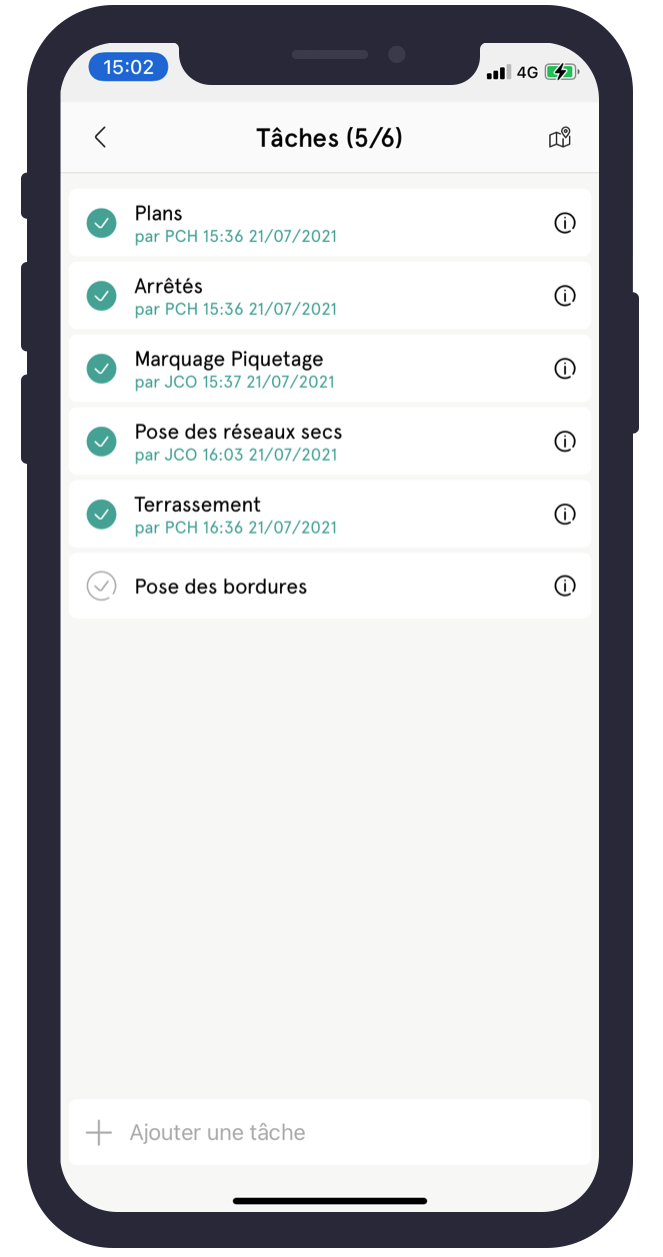
Task: Uncheck the Terrassement task
Action: click(101, 514)
